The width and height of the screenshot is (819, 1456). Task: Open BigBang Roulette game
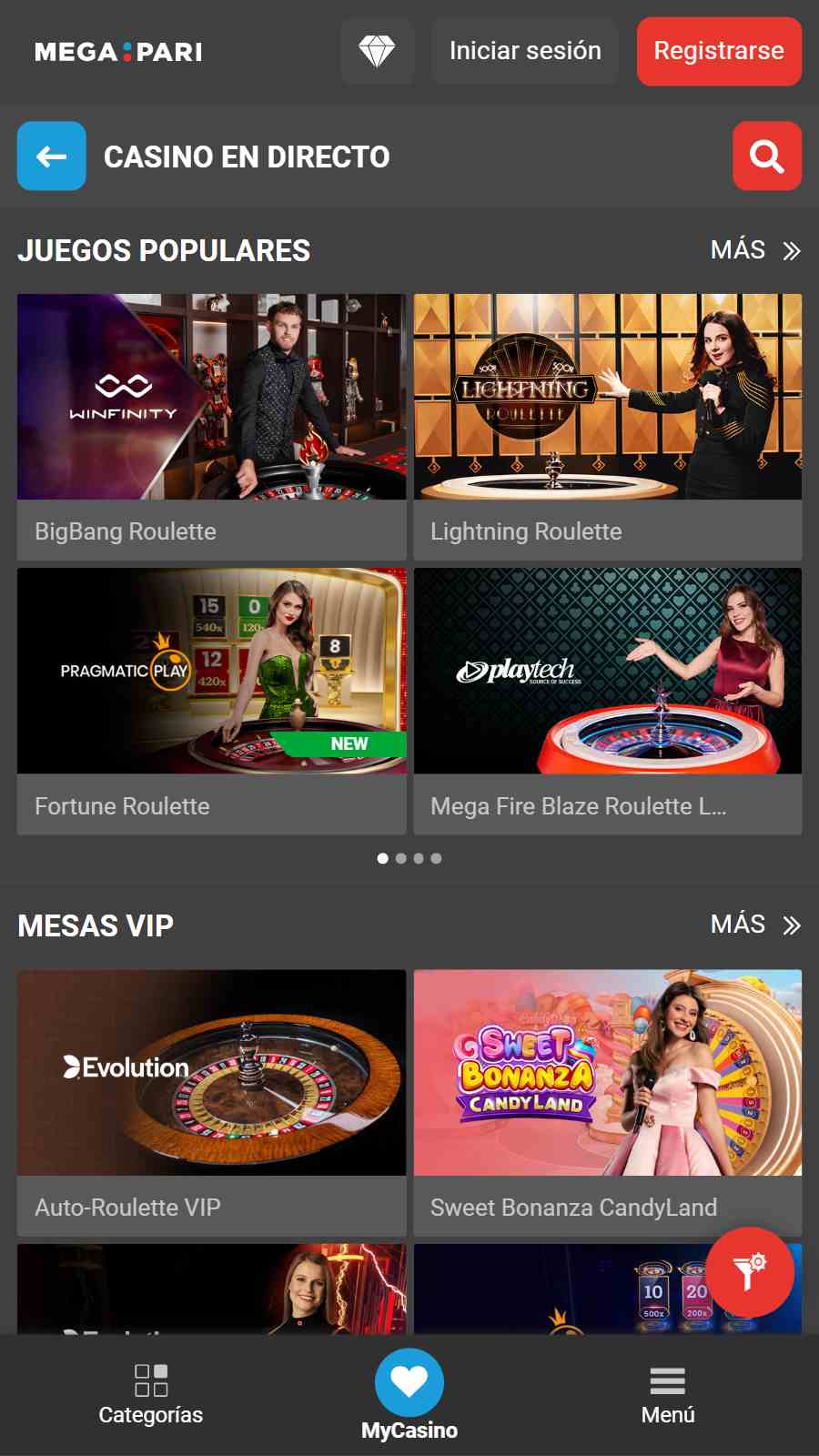click(211, 426)
